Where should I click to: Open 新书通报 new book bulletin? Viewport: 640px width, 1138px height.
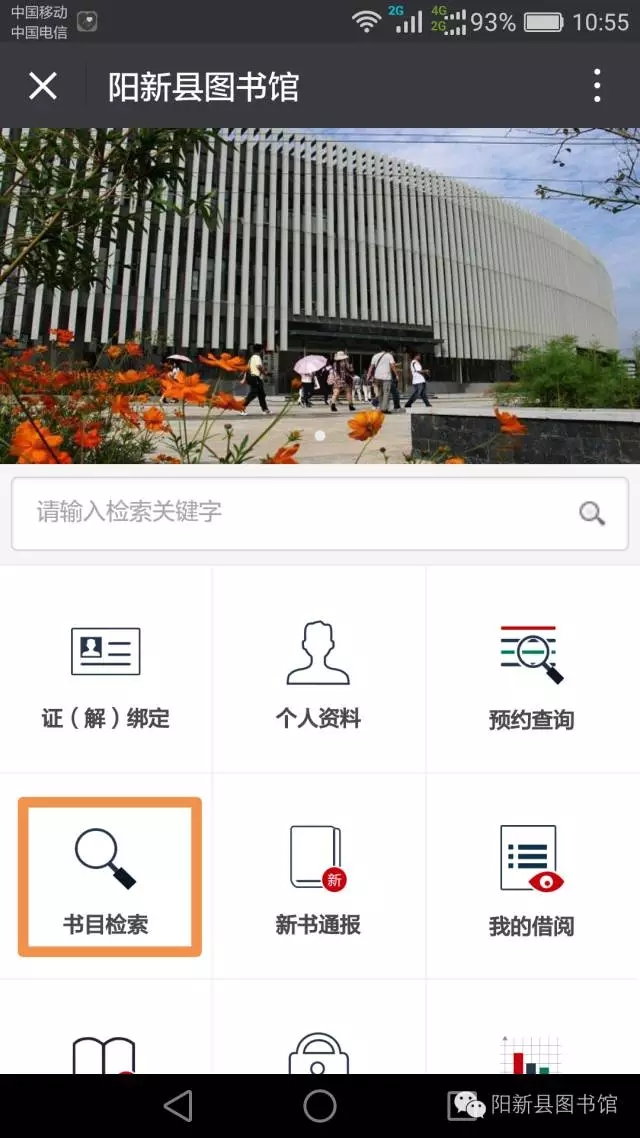pyautogui.click(x=318, y=877)
